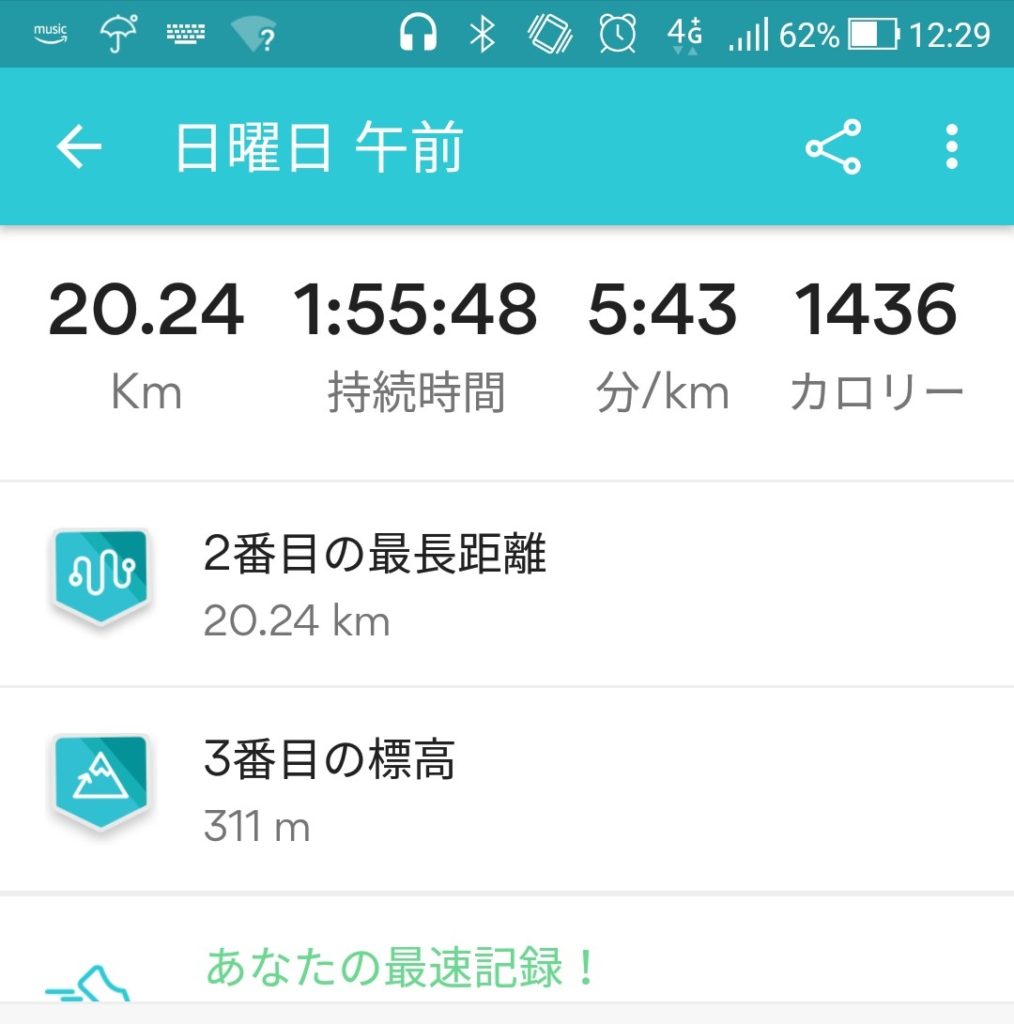
Task: Open the あなたの最速記録 row
Action: 506,966
